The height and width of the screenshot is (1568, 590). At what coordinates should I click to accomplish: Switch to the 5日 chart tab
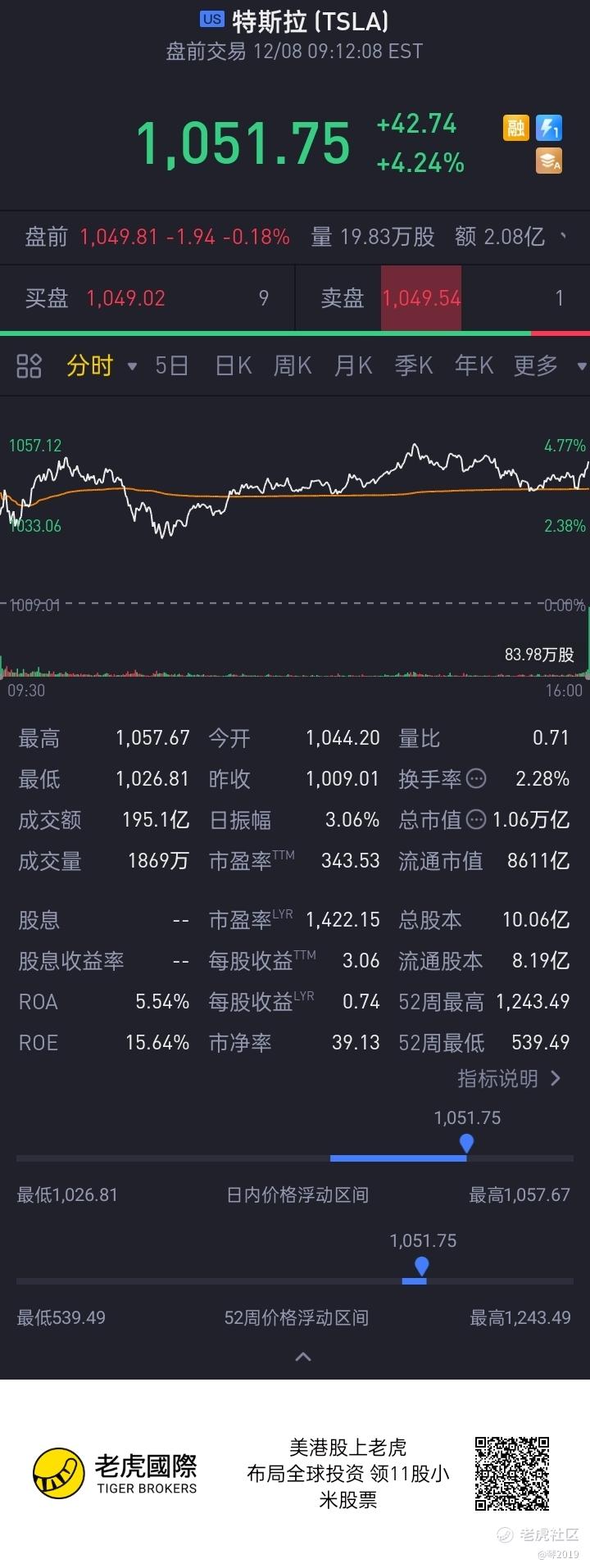(171, 365)
